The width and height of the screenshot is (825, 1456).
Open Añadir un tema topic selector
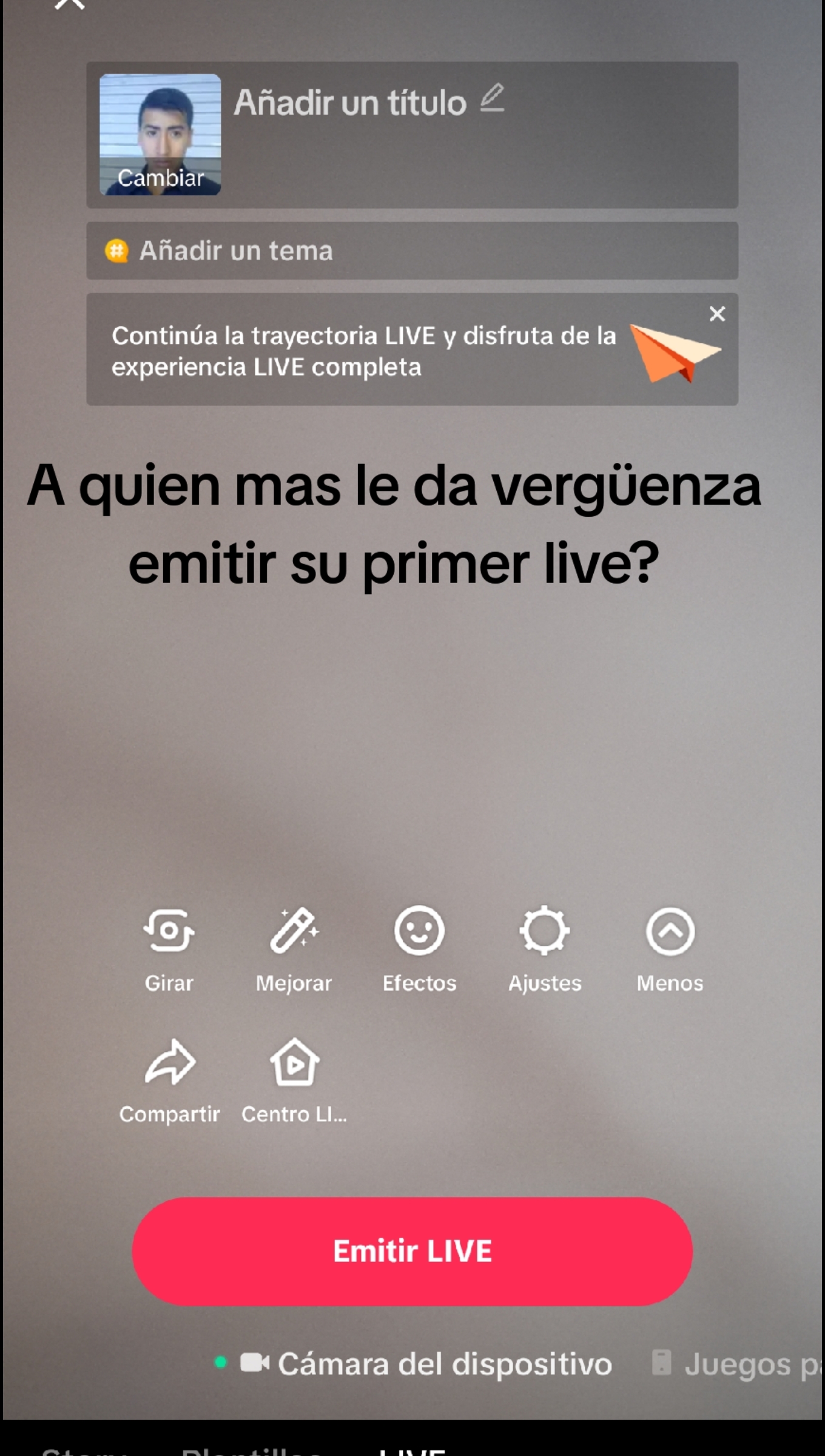(411, 251)
